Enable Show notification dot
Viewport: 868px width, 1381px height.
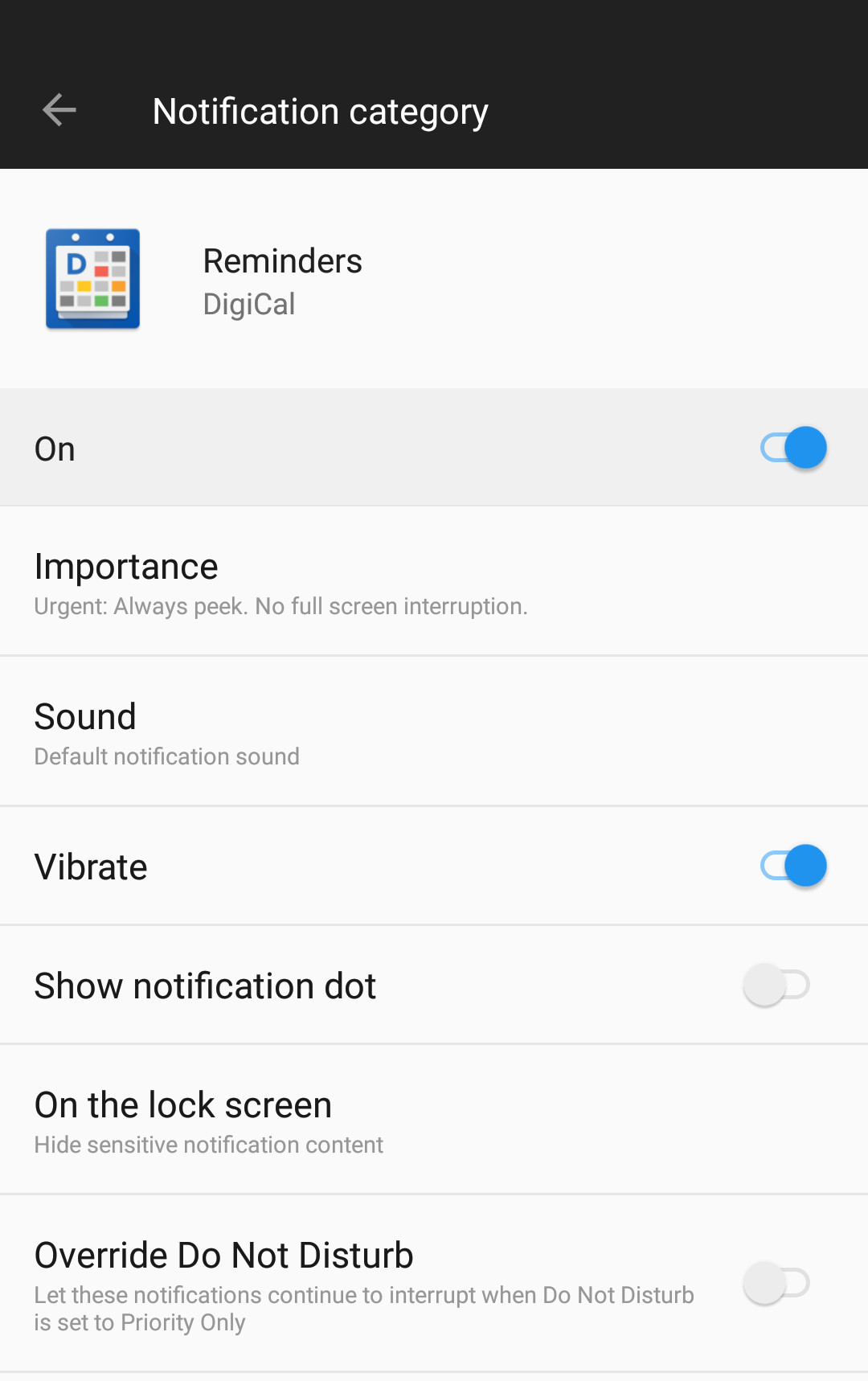tap(776, 985)
